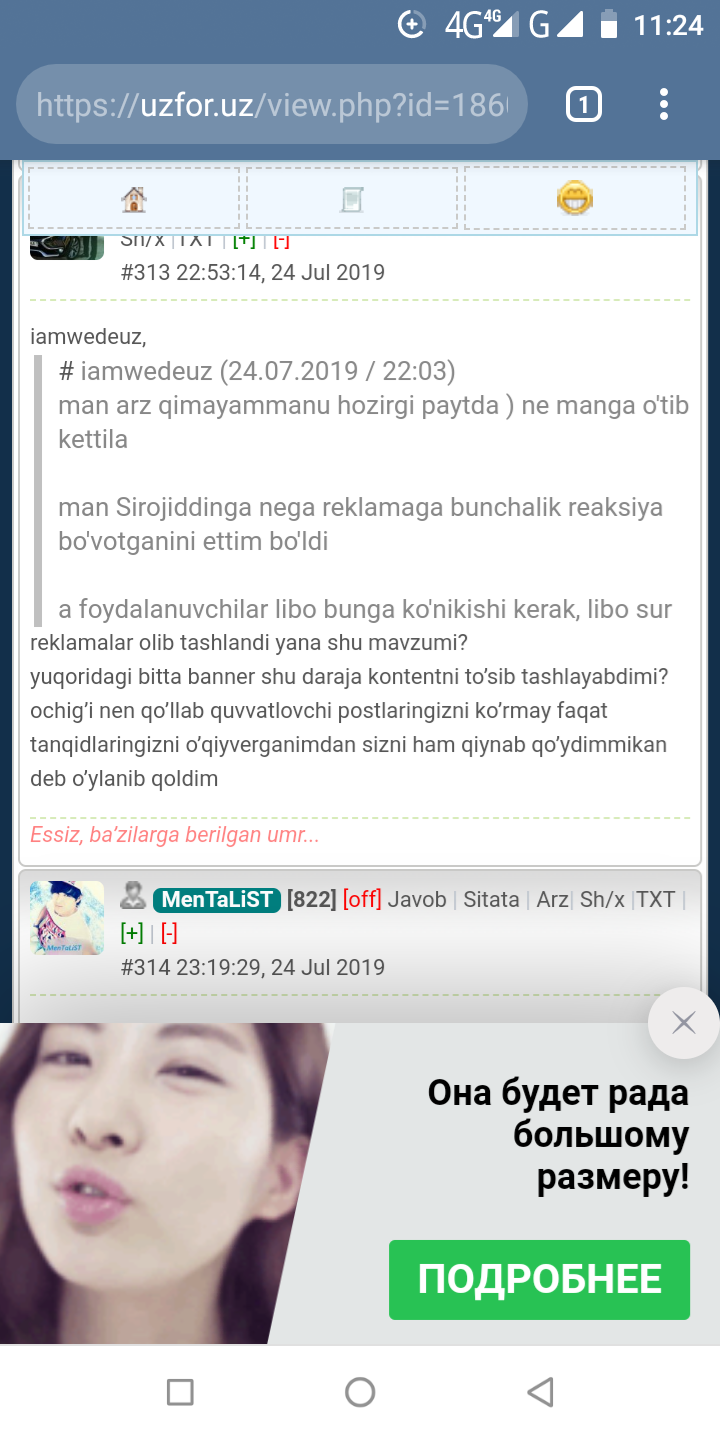Open the document page icon in toolbar
This screenshot has width=720, height=1440.
[351, 199]
